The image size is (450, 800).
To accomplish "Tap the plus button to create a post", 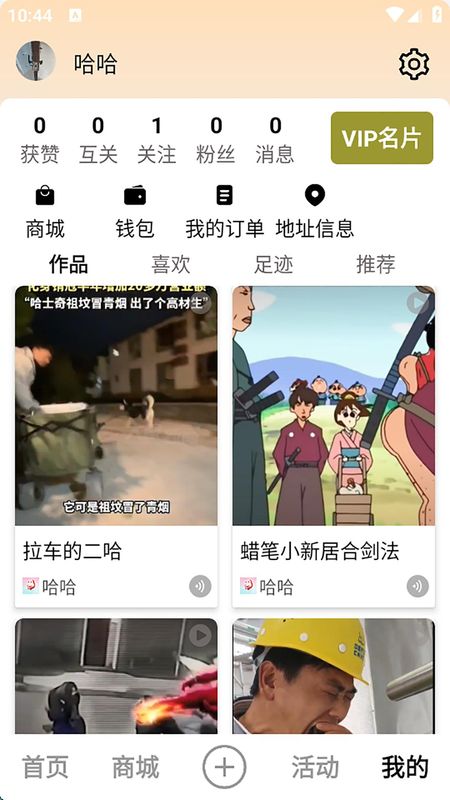I will (x=224, y=767).
